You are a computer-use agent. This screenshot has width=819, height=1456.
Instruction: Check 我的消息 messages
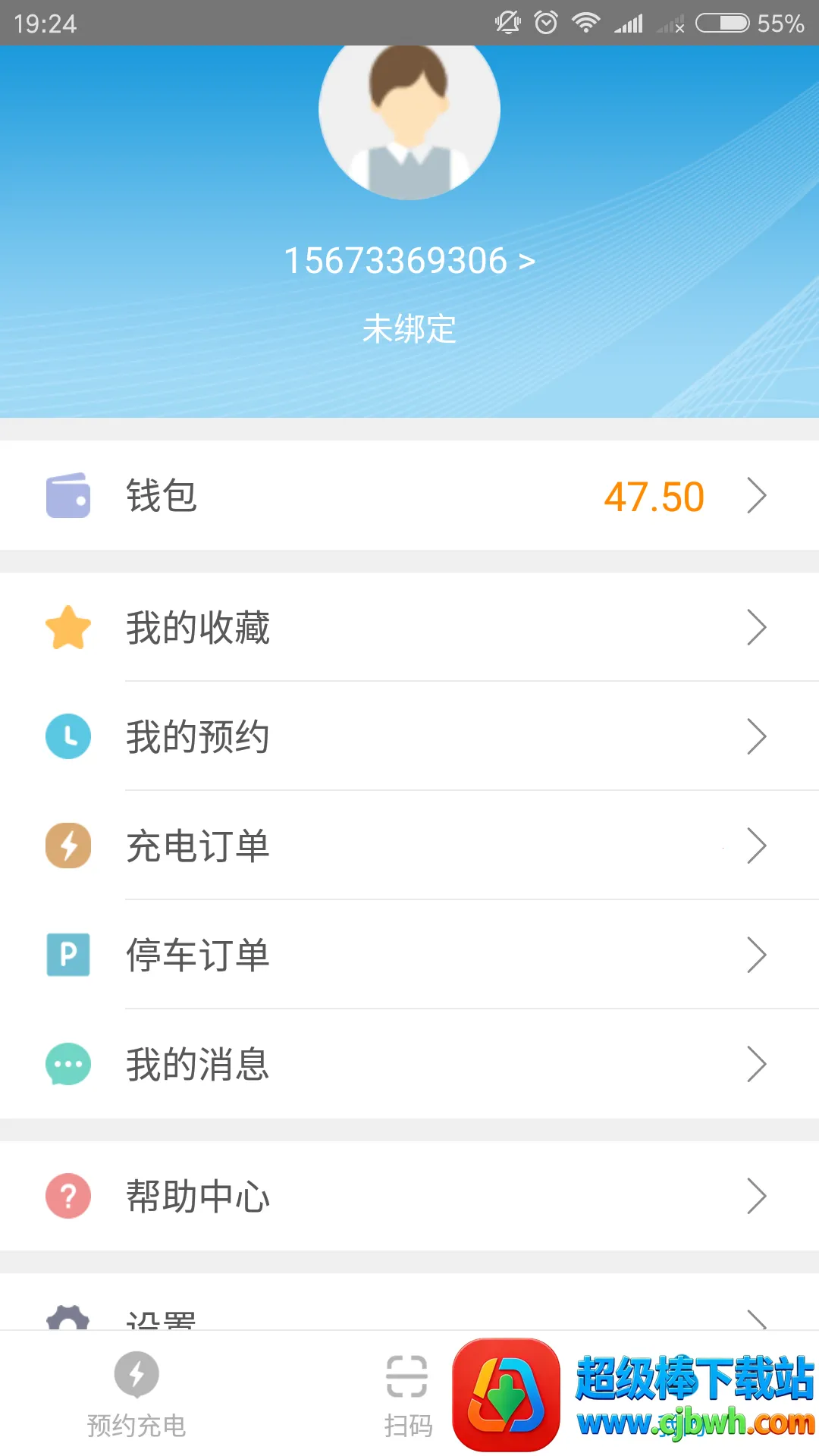tap(409, 1064)
